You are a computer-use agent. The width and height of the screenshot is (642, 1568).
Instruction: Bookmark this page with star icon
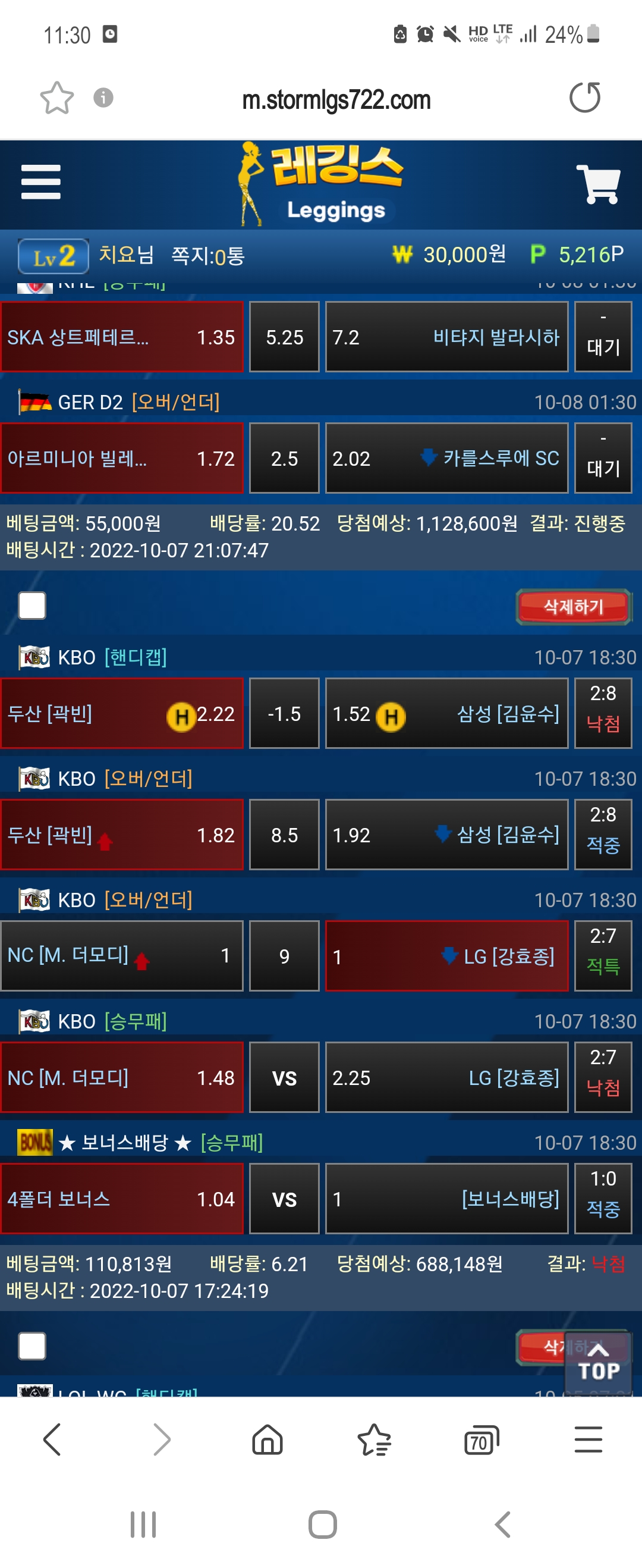coord(56,98)
